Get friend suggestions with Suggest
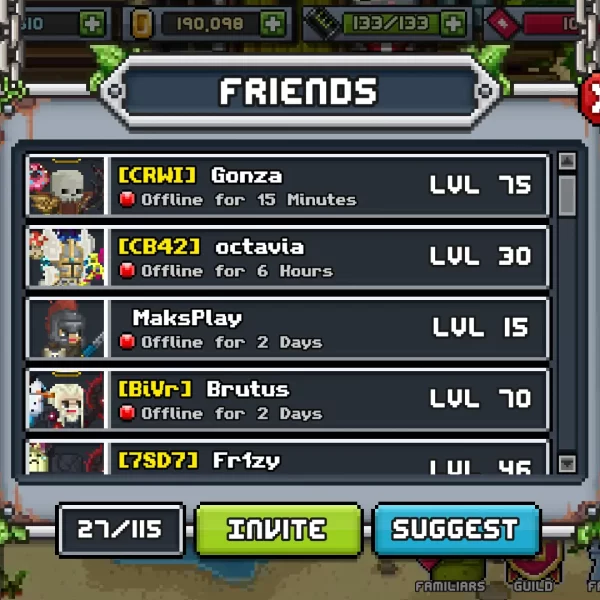Viewport: 600px width, 600px height. click(456, 529)
